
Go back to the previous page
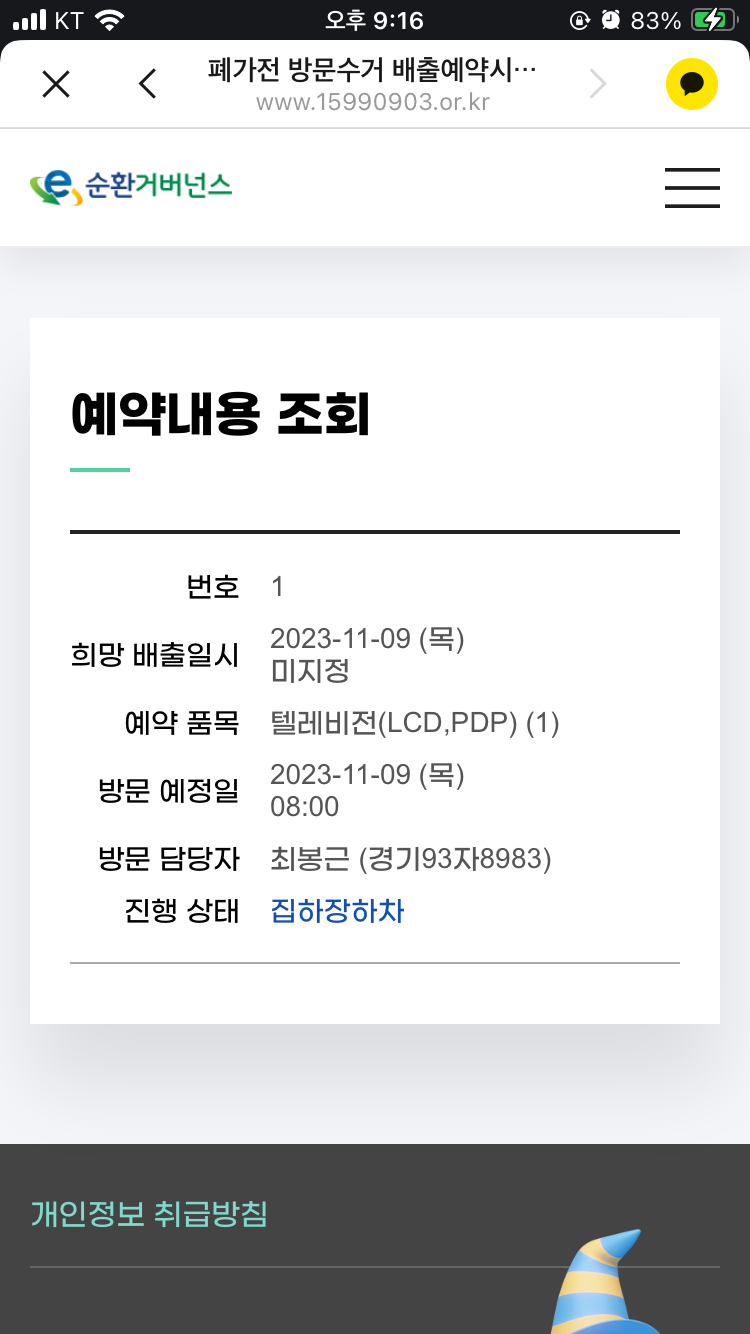click(148, 85)
